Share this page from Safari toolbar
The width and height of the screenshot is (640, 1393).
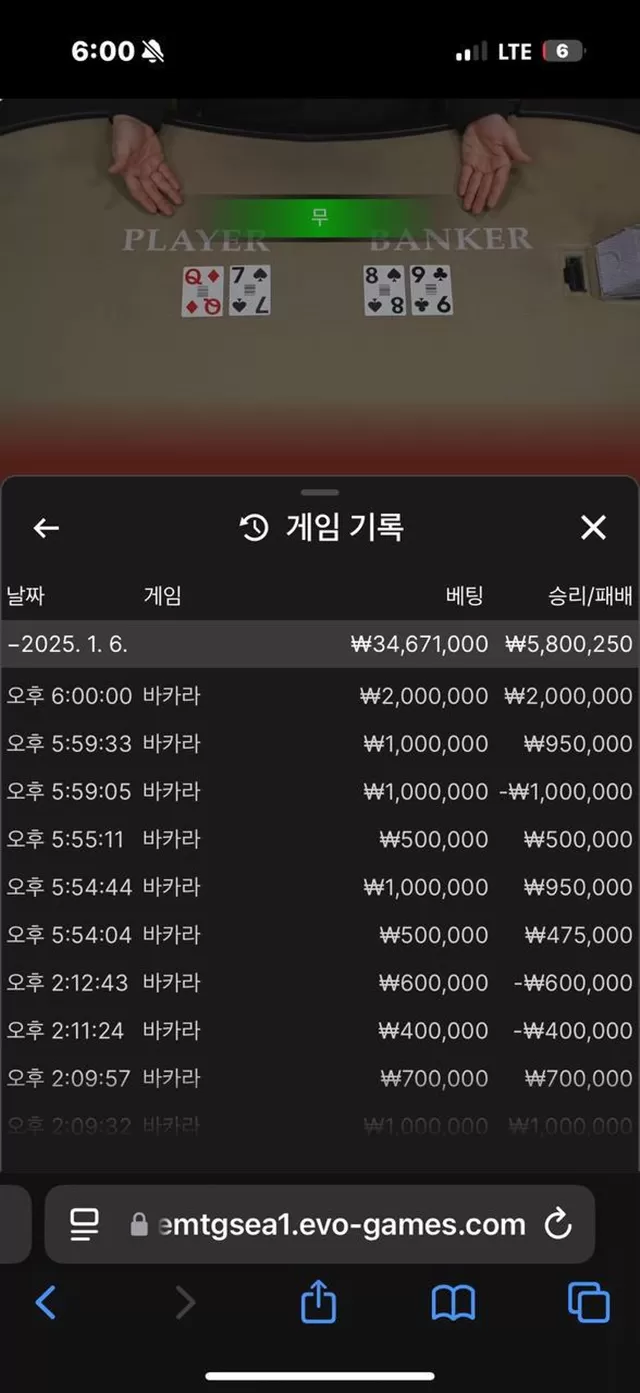pos(318,1302)
